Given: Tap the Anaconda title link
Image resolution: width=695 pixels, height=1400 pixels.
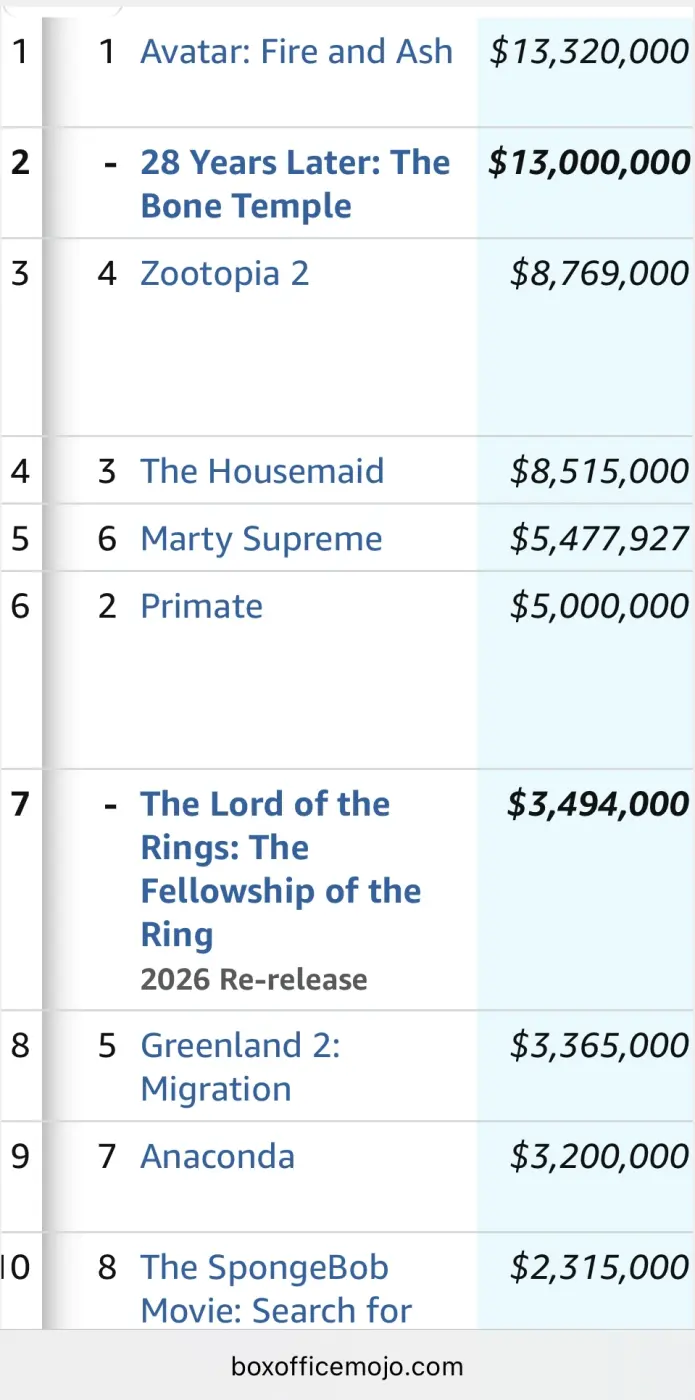Looking at the screenshot, I should pyautogui.click(x=217, y=1157).
